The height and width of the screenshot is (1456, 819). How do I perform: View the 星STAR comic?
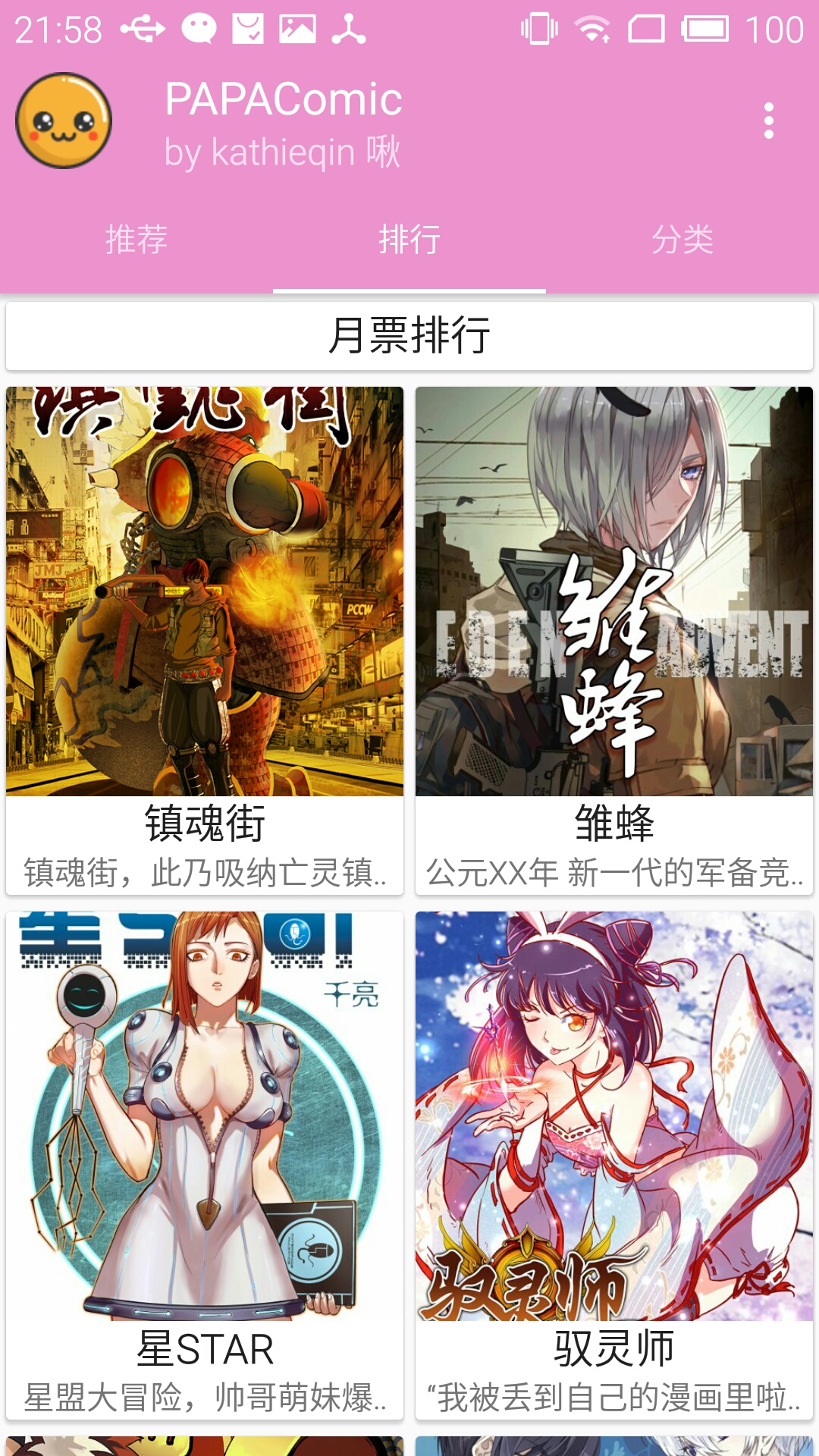pyautogui.click(x=205, y=1166)
